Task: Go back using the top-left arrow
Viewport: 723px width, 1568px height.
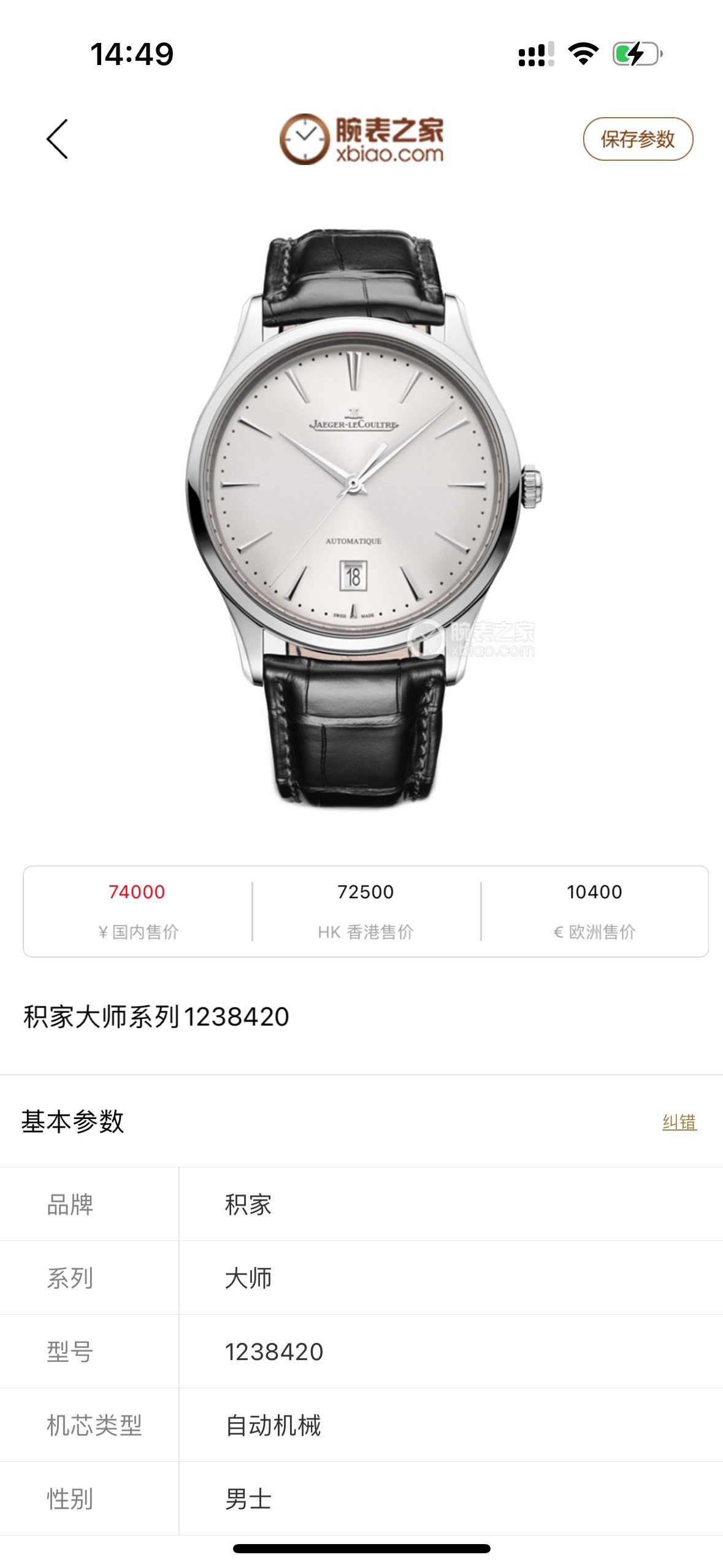Action: click(57, 139)
